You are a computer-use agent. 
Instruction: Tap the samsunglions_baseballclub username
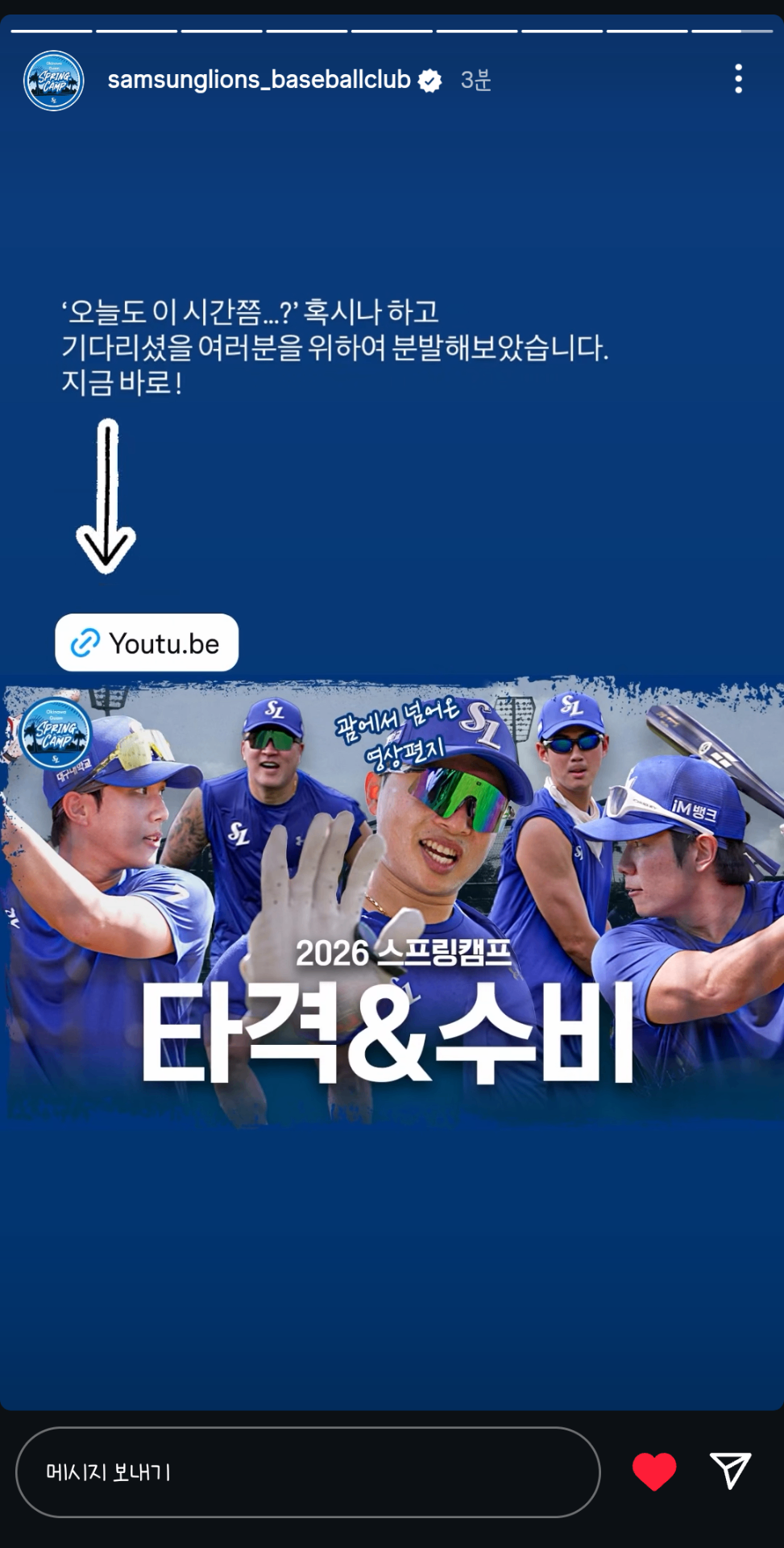[259, 80]
